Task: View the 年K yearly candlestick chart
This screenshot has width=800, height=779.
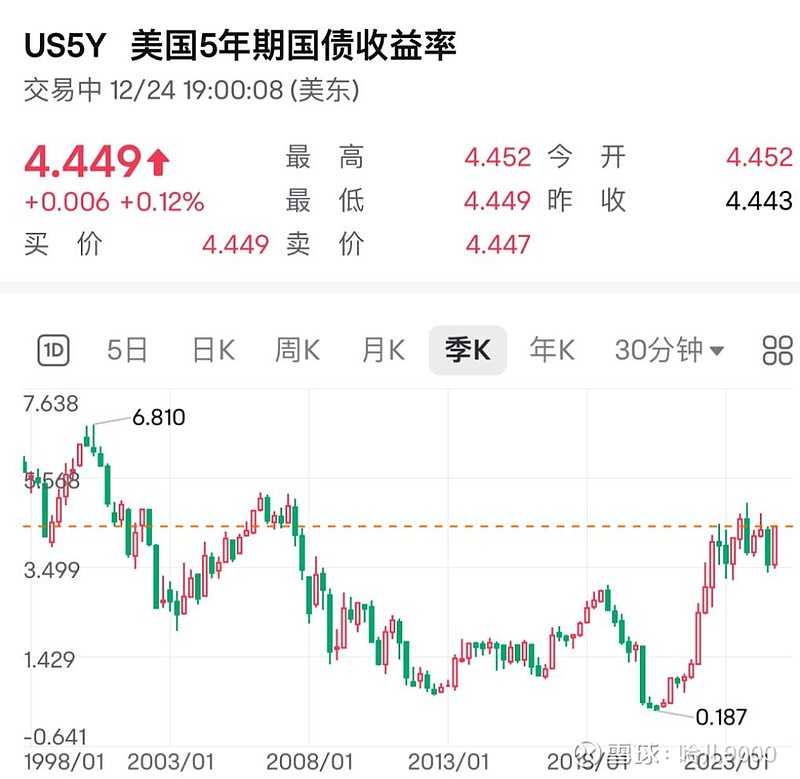Action: coord(552,350)
